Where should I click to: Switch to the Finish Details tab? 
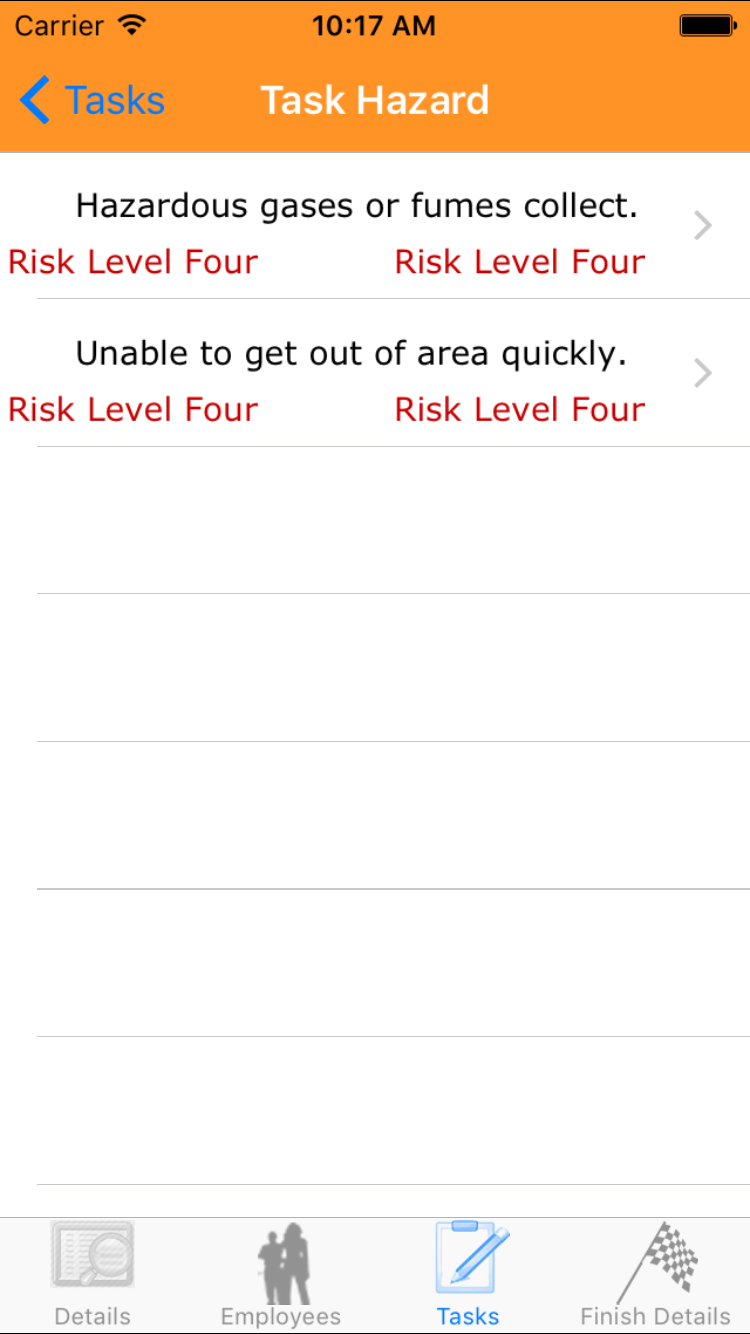tap(656, 1275)
